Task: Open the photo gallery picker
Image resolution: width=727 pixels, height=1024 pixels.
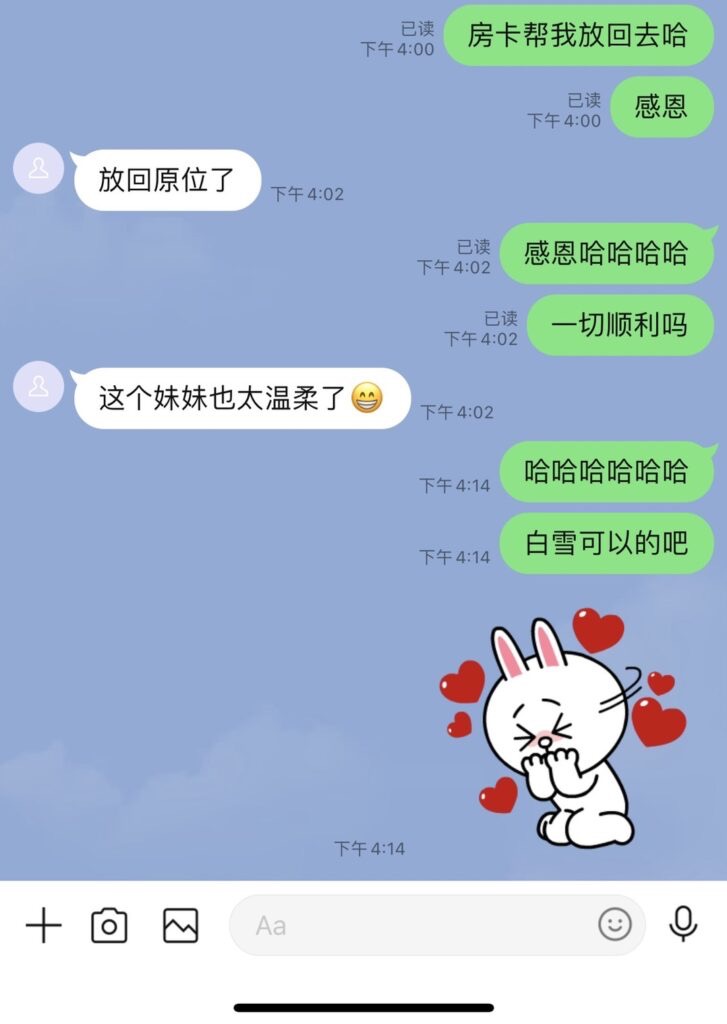Action: click(x=180, y=925)
